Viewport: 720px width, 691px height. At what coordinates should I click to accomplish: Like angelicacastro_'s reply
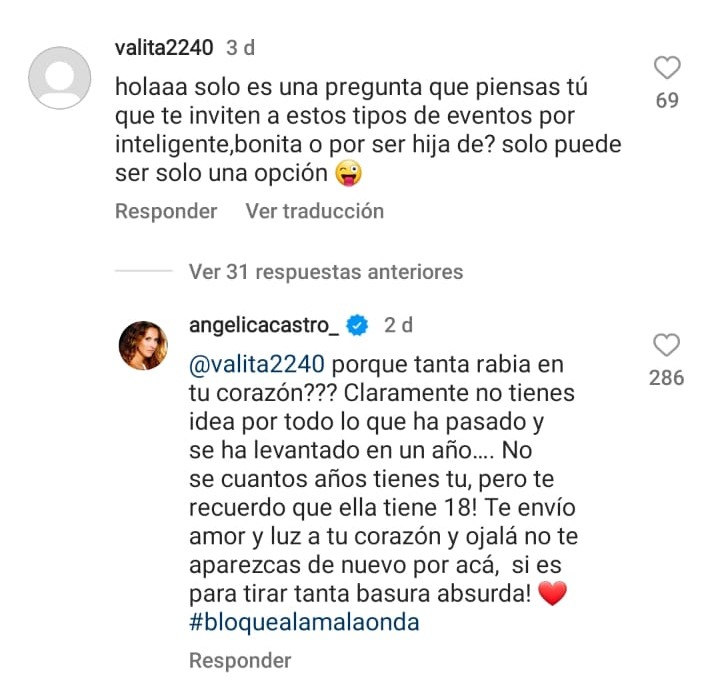click(666, 346)
